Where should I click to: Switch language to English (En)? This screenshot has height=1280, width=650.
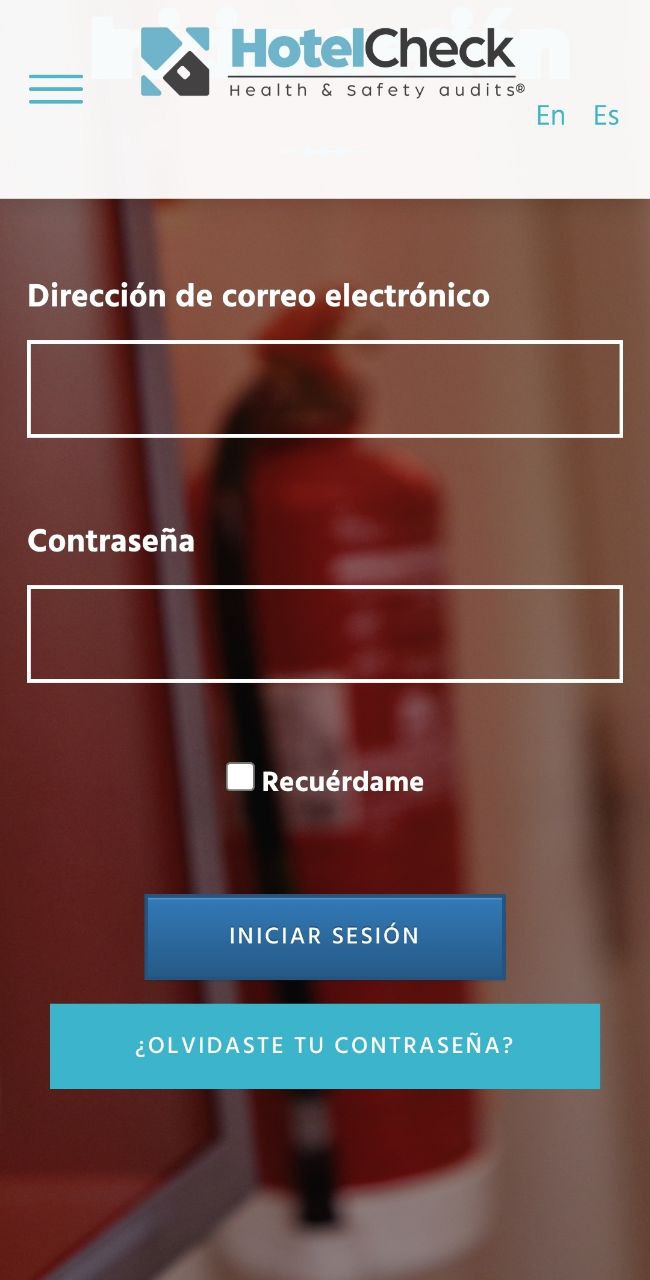550,116
